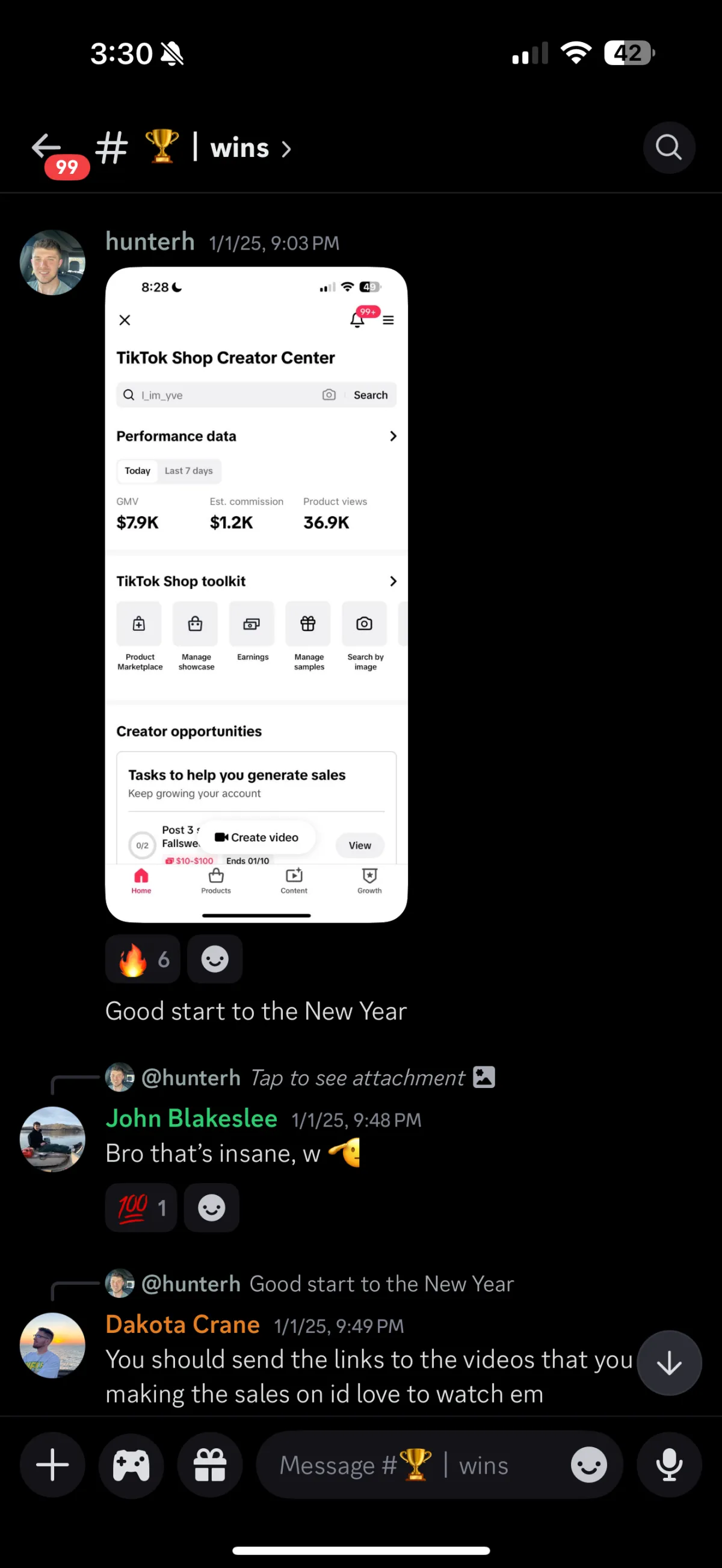This screenshot has width=722, height=1568.
Task: Open the gift button
Action: tap(209, 1465)
